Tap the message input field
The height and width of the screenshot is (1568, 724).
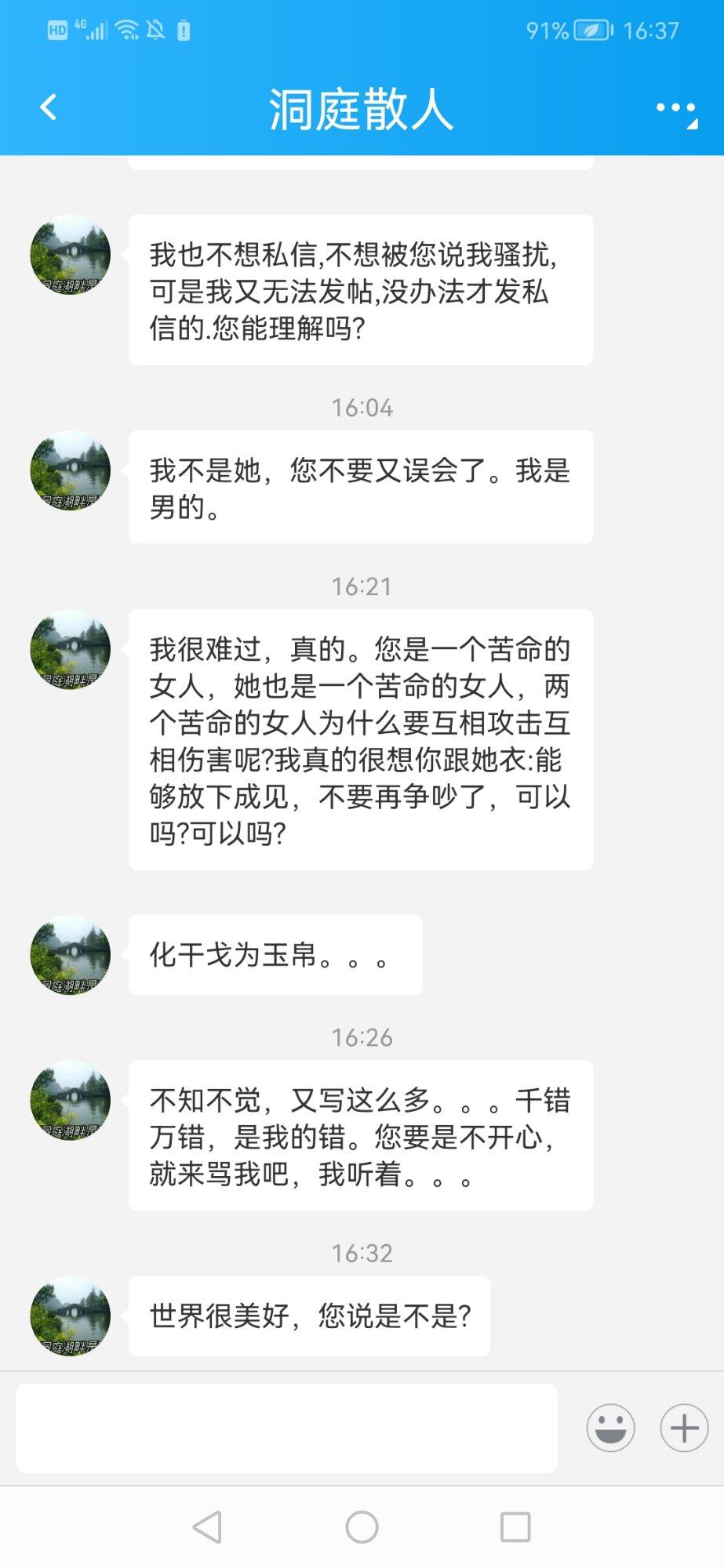click(x=287, y=1428)
